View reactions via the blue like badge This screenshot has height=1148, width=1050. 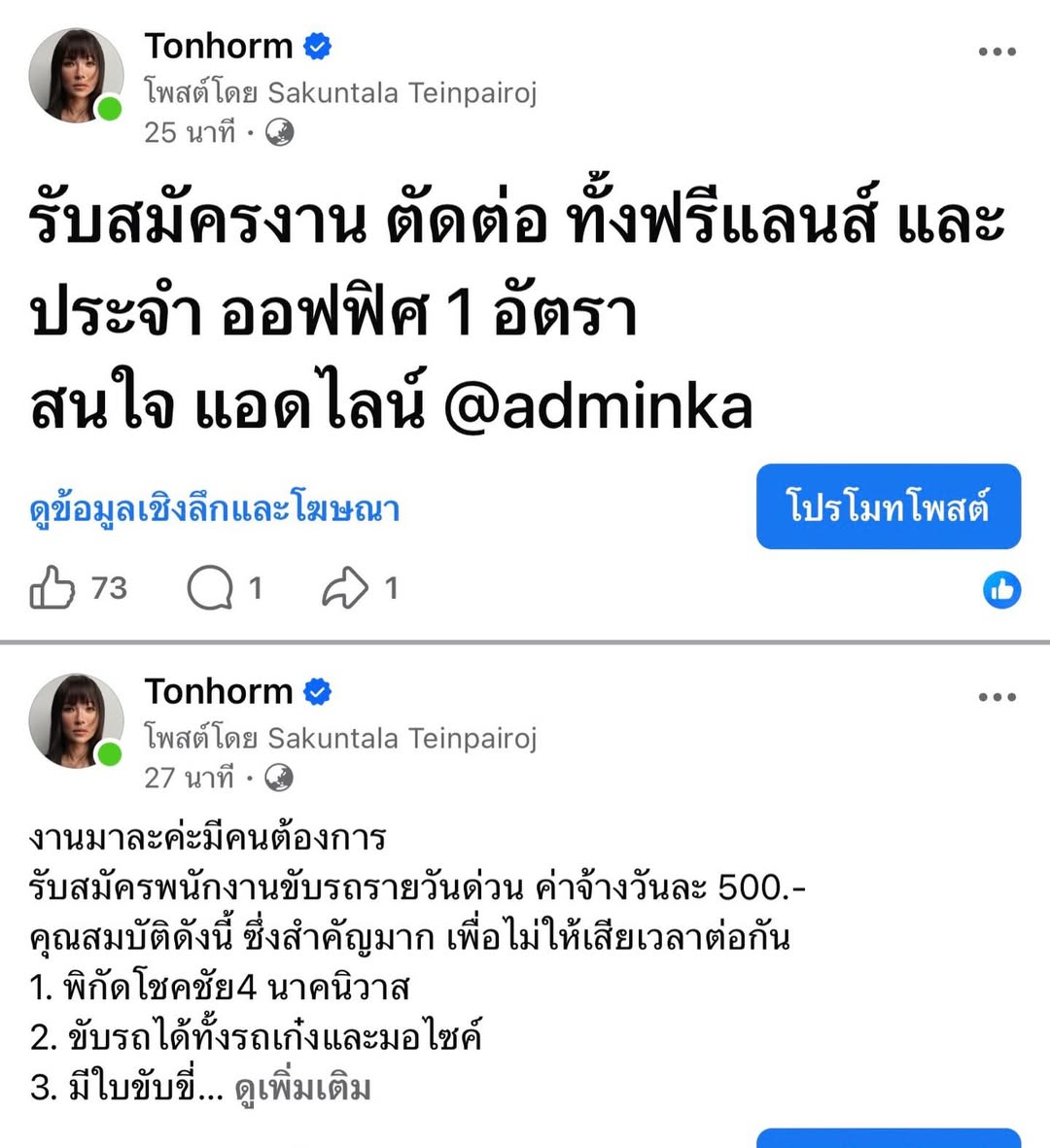1001,589
